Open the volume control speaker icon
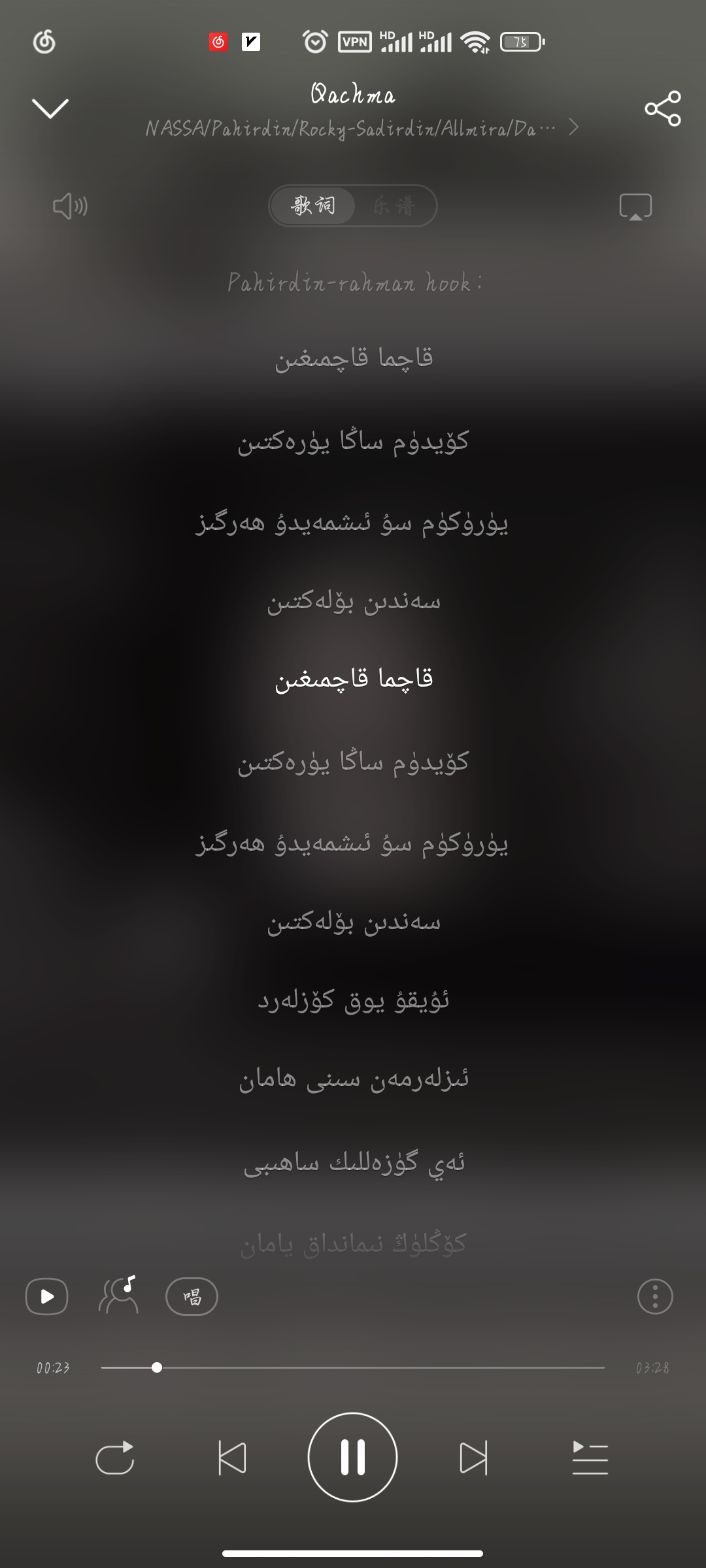 (70, 206)
